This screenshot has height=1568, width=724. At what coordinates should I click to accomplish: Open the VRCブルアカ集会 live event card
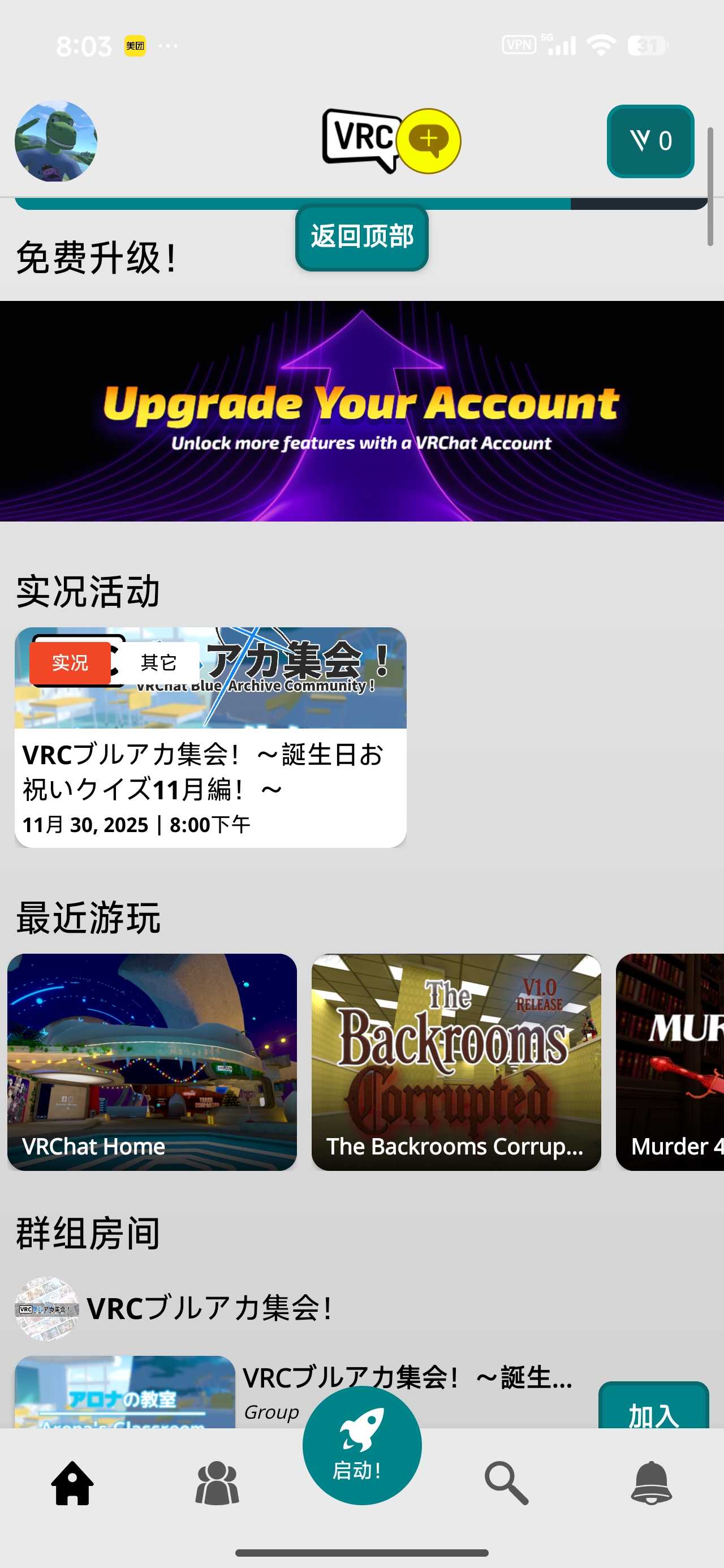coord(210,736)
